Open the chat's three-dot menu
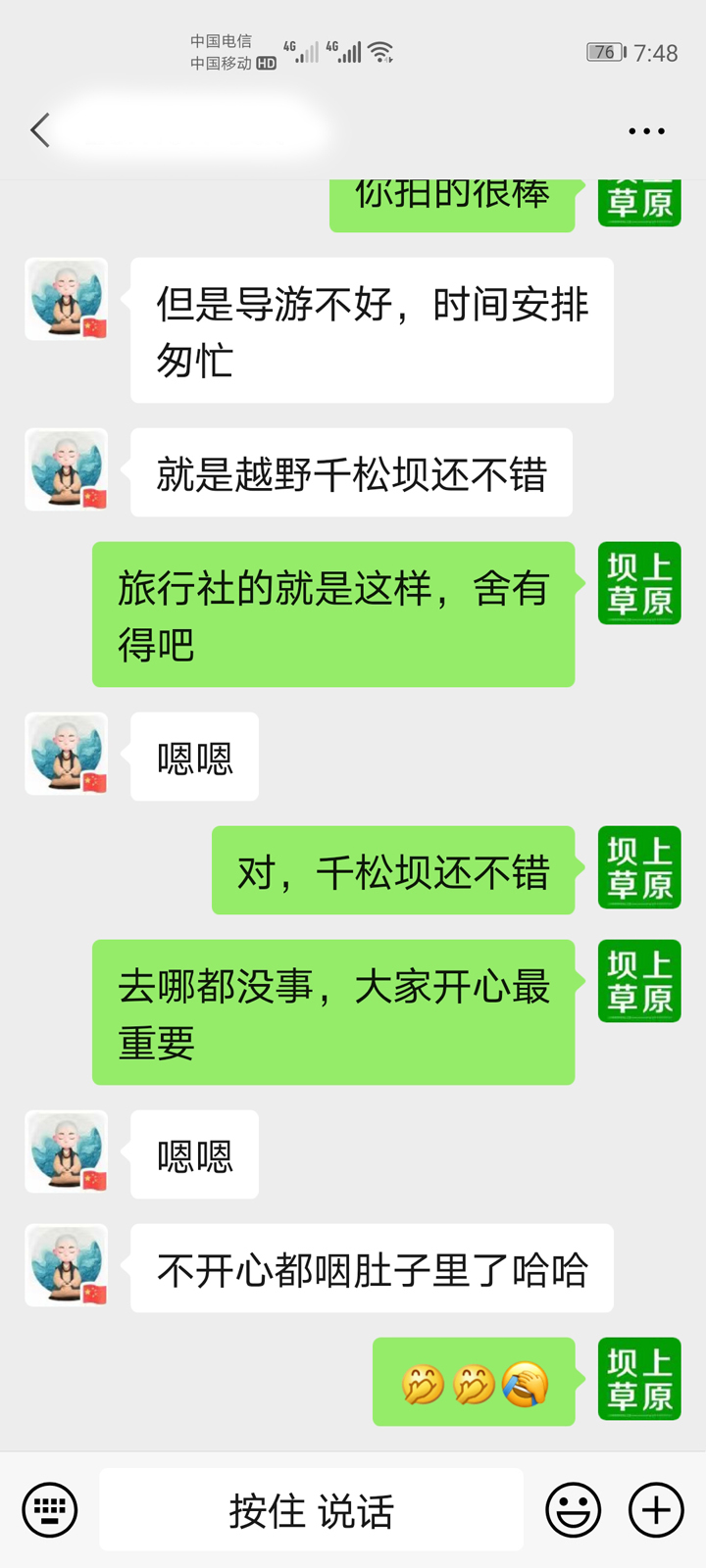 (x=646, y=130)
